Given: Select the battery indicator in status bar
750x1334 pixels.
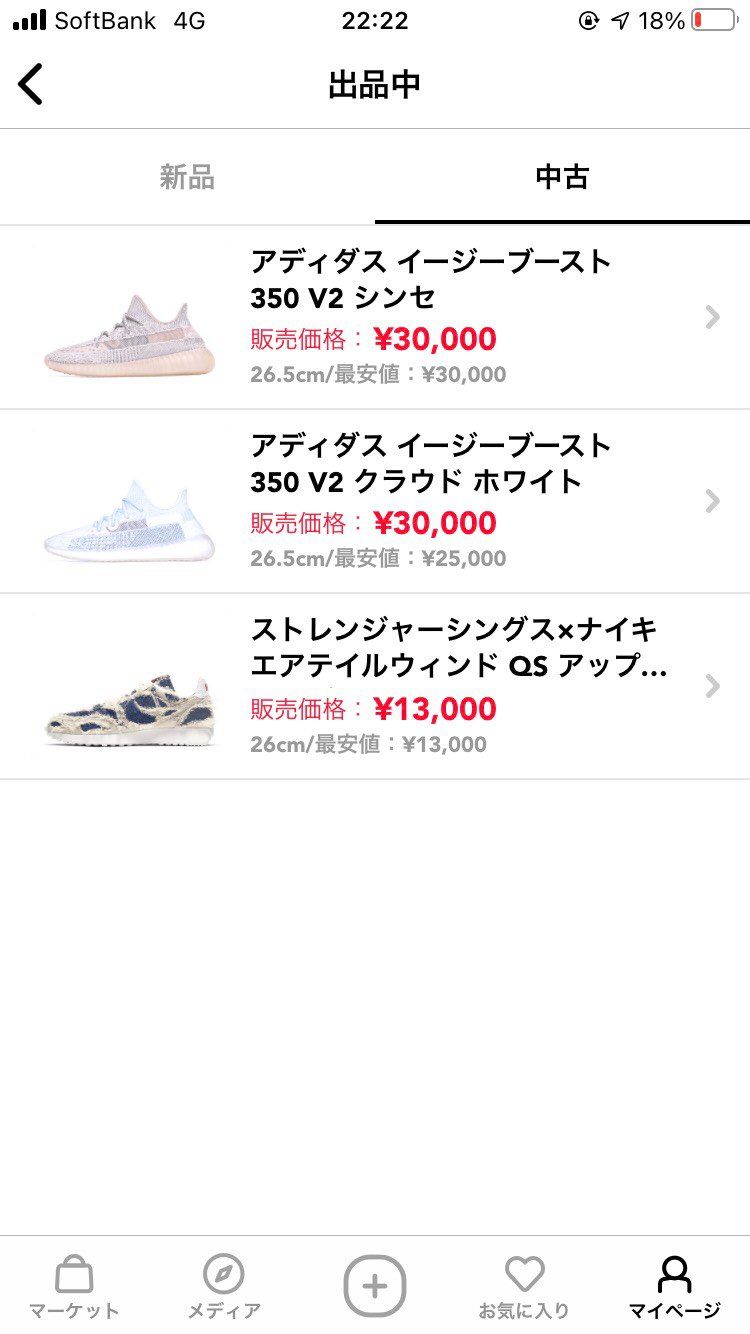Looking at the screenshot, I should (x=712, y=18).
